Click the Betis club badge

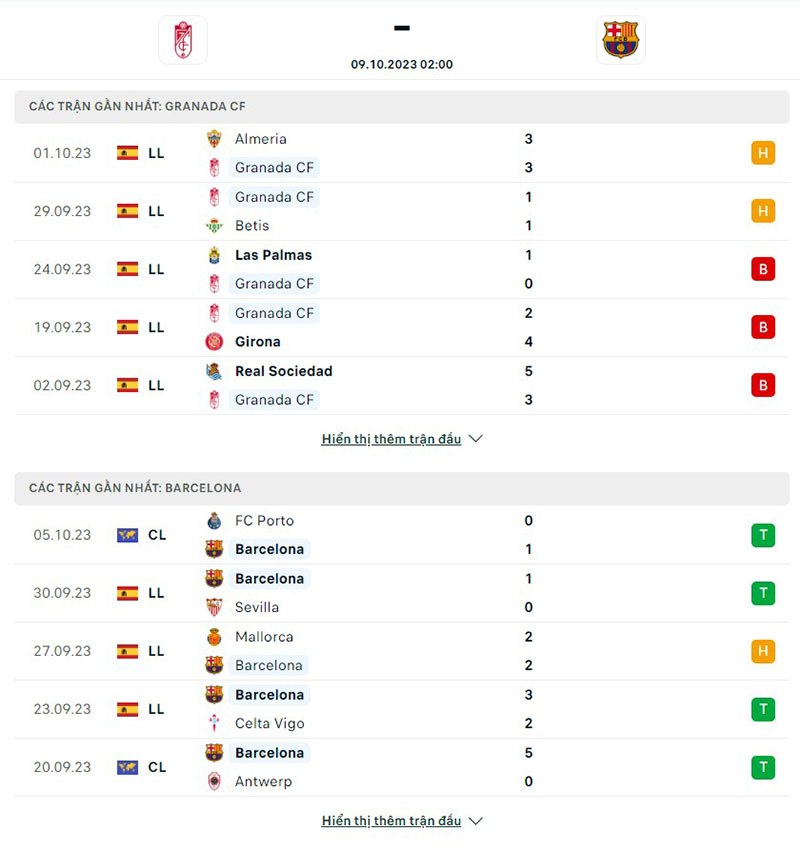coord(216,226)
